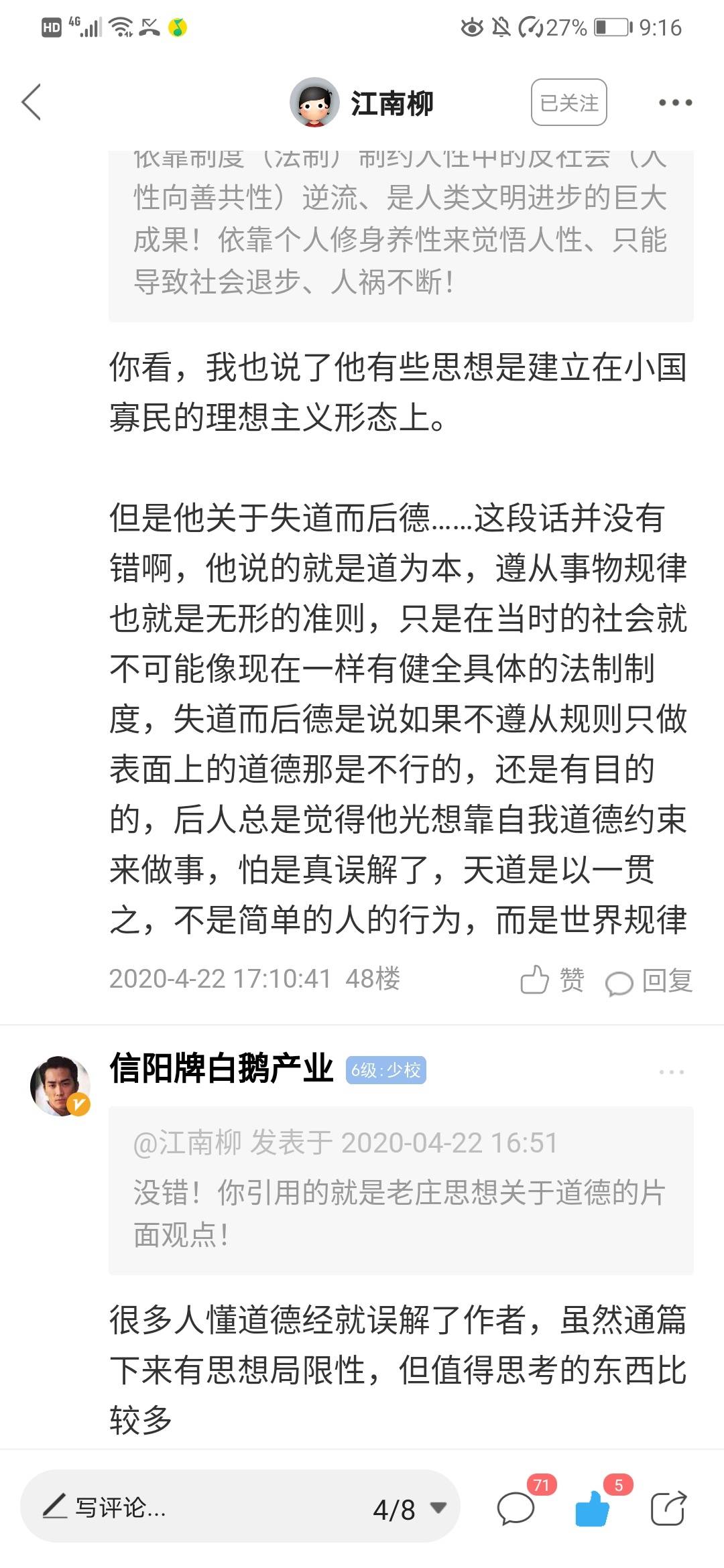View all 71 comments
The height and width of the screenshot is (1568, 724).
coord(516,1508)
